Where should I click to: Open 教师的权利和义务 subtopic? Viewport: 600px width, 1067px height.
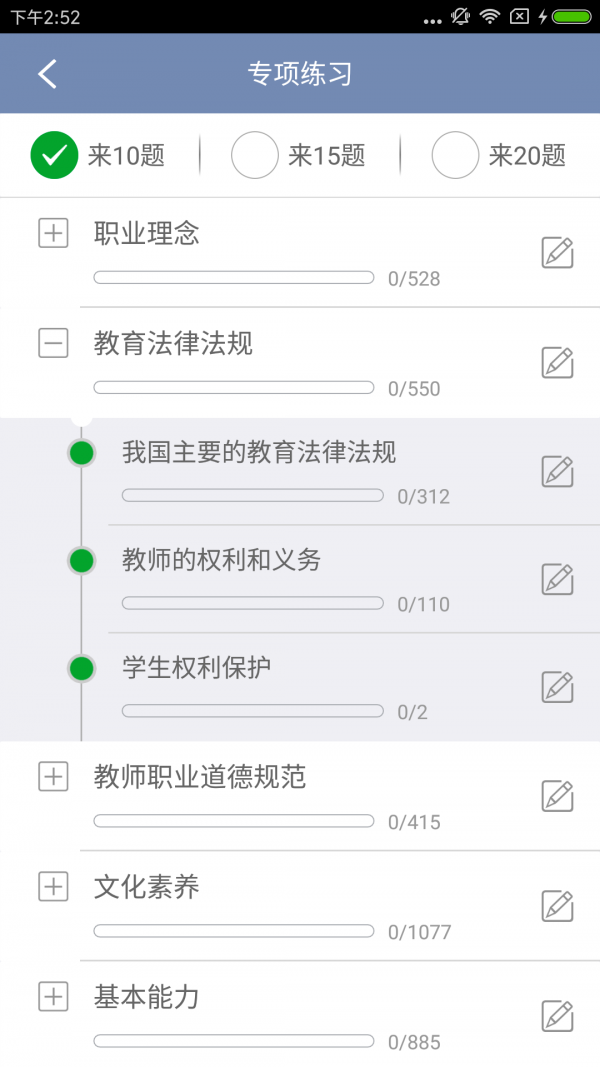[222, 560]
